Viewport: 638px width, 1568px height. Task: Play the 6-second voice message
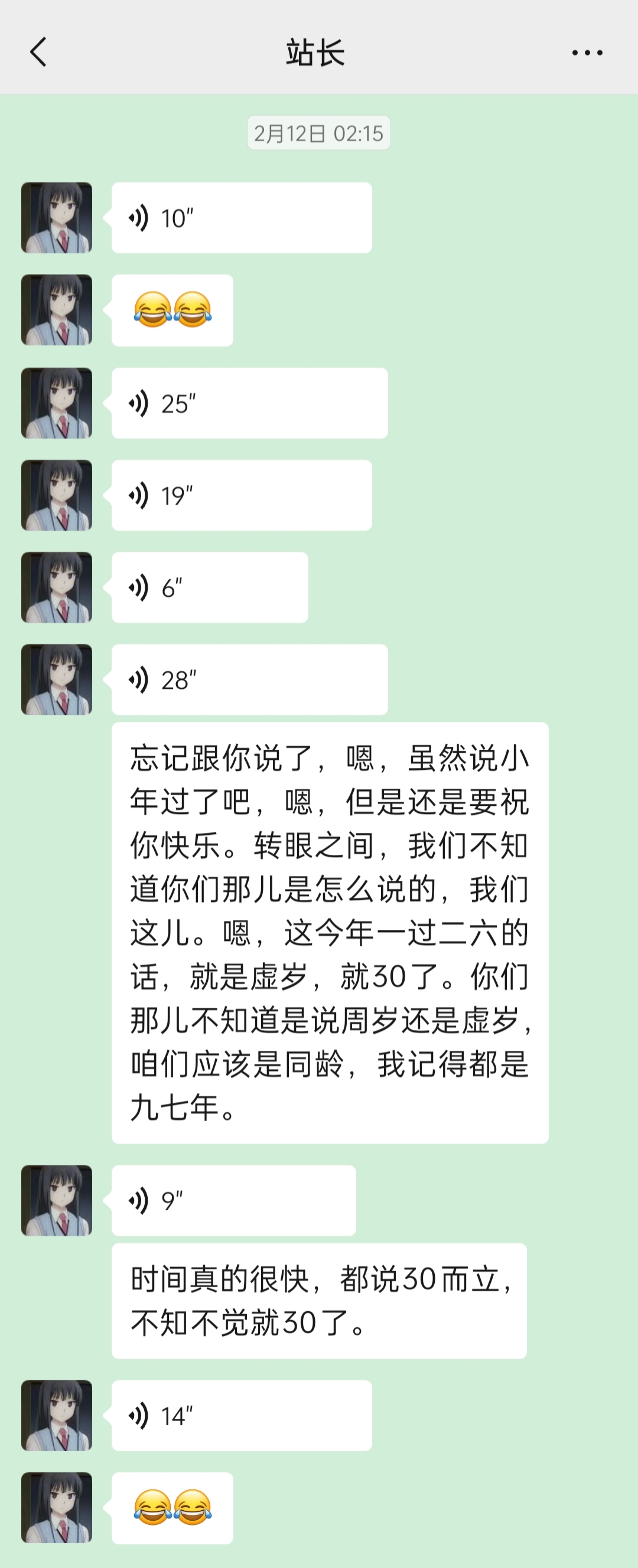click(210, 588)
